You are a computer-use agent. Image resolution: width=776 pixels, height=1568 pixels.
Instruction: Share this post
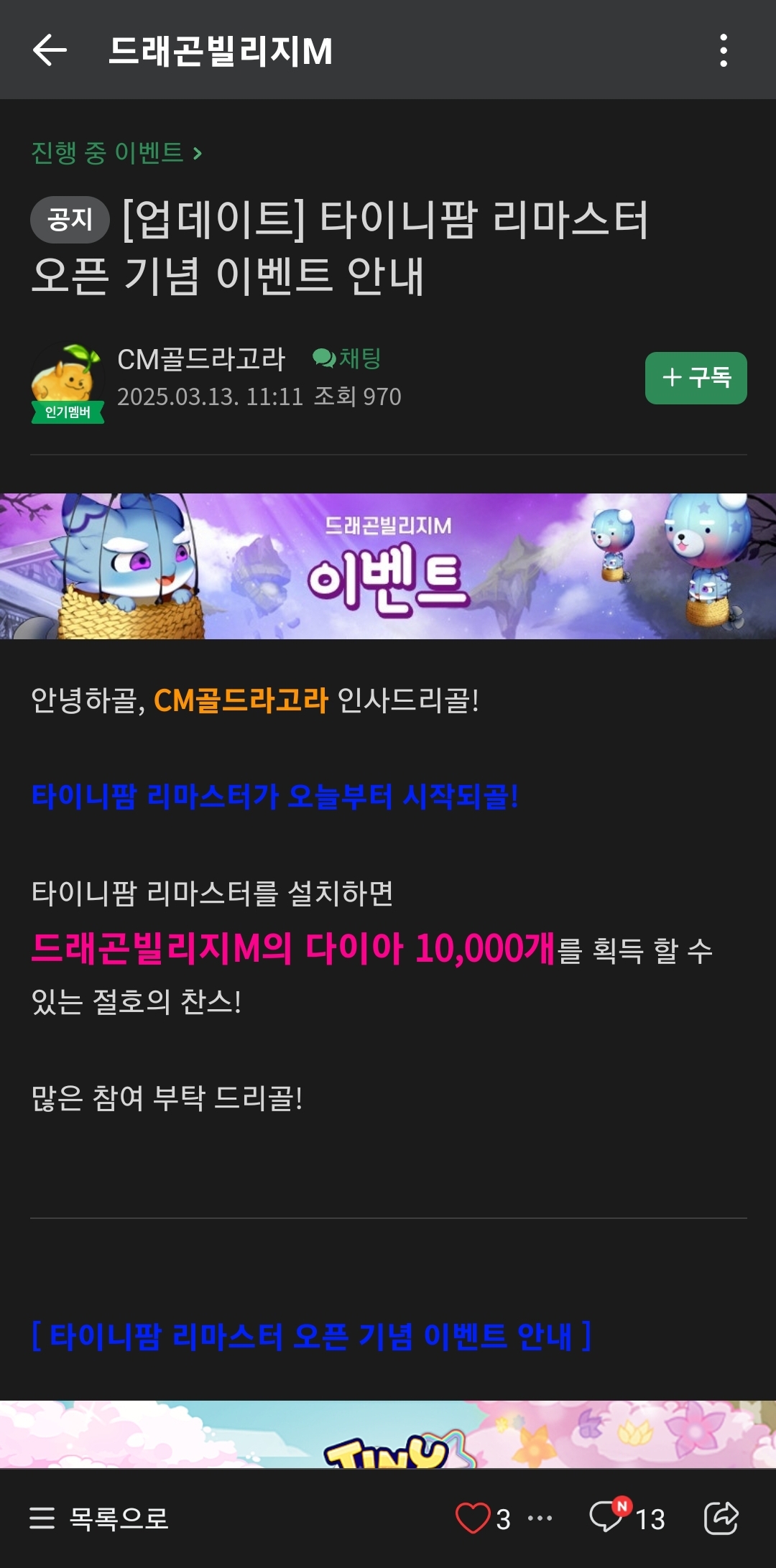(x=721, y=1518)
